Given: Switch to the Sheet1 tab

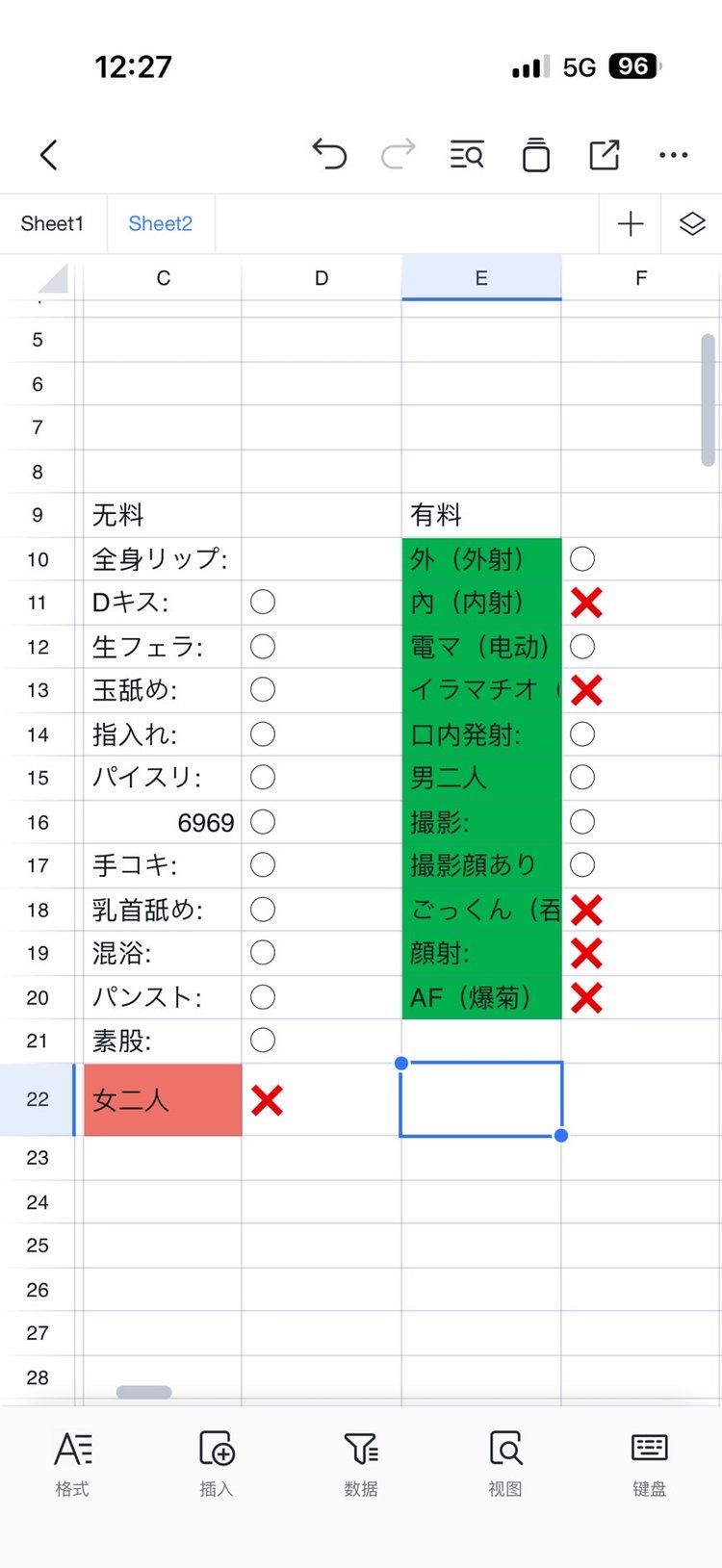Looking at the screenshot, I should point(52,223).
